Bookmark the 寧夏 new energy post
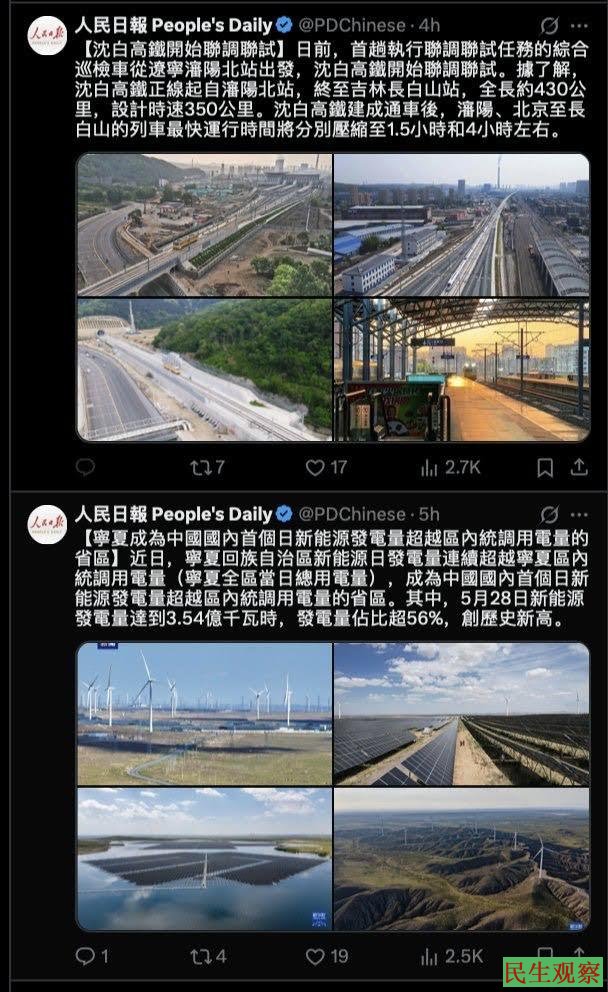 point(545,957)
